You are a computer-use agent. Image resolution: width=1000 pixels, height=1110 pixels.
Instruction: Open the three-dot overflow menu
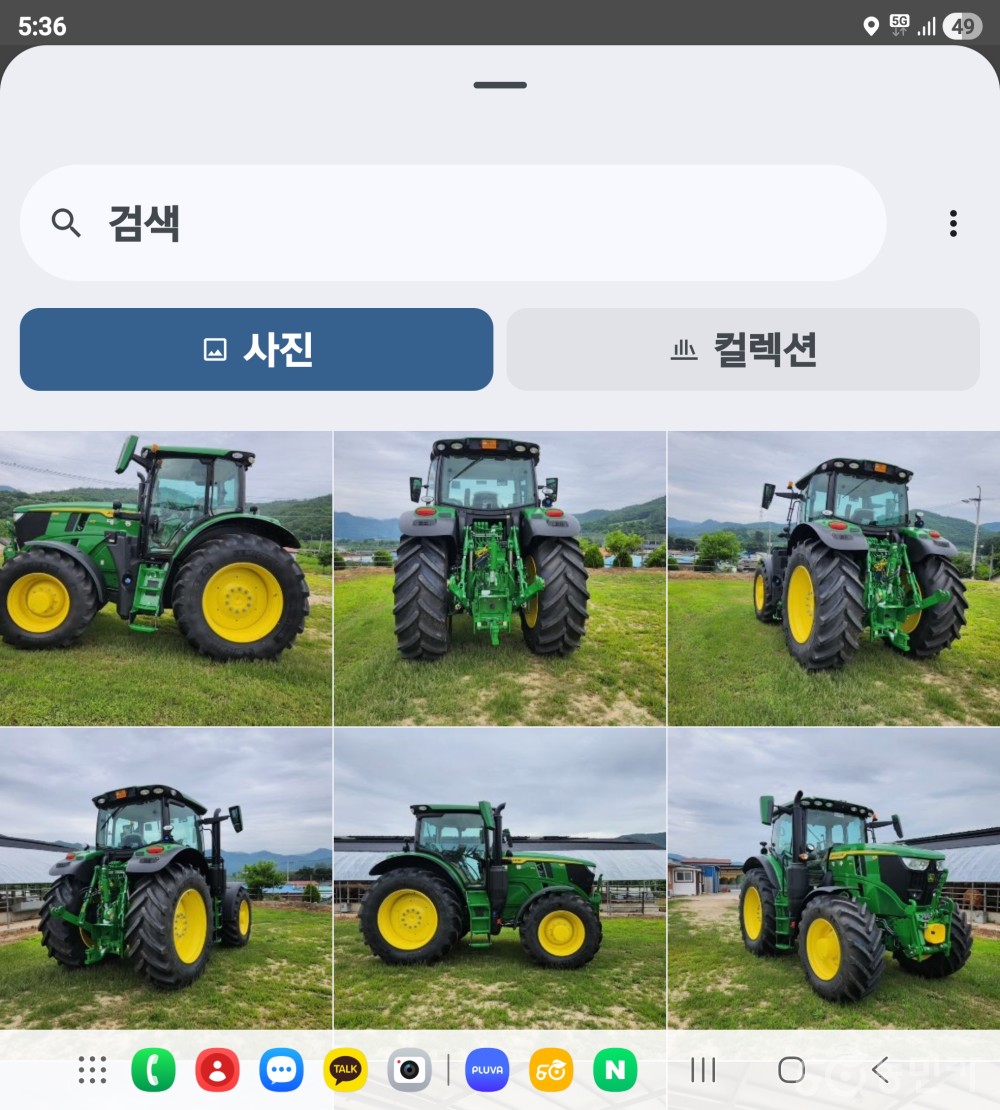pos(952,223)
